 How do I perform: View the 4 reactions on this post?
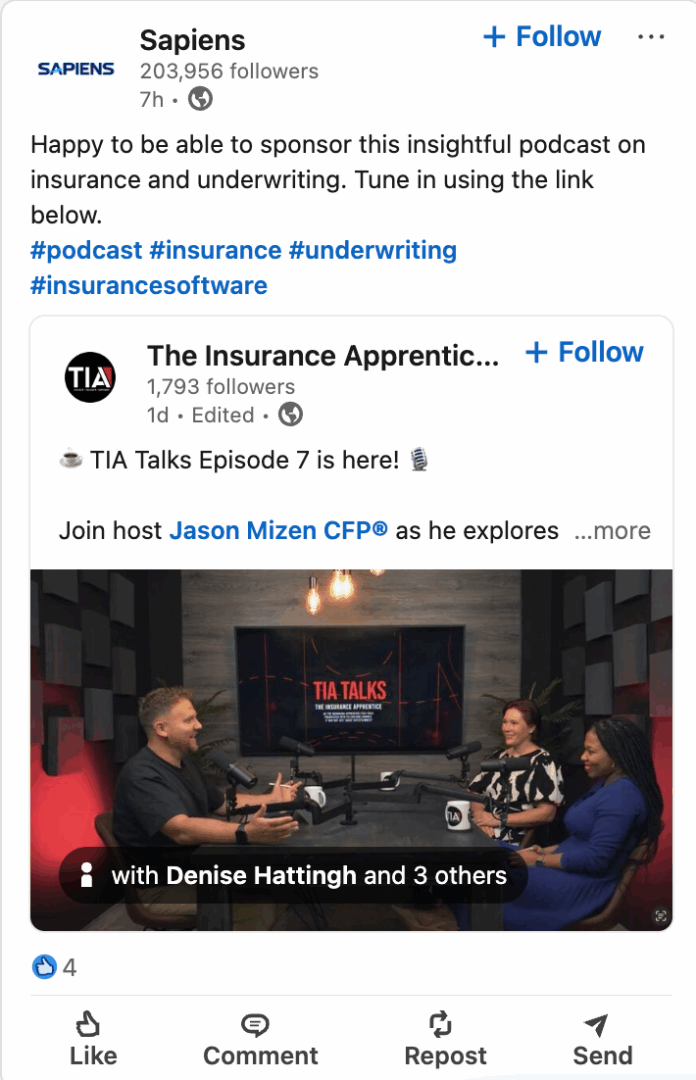[x=55, y=967]
